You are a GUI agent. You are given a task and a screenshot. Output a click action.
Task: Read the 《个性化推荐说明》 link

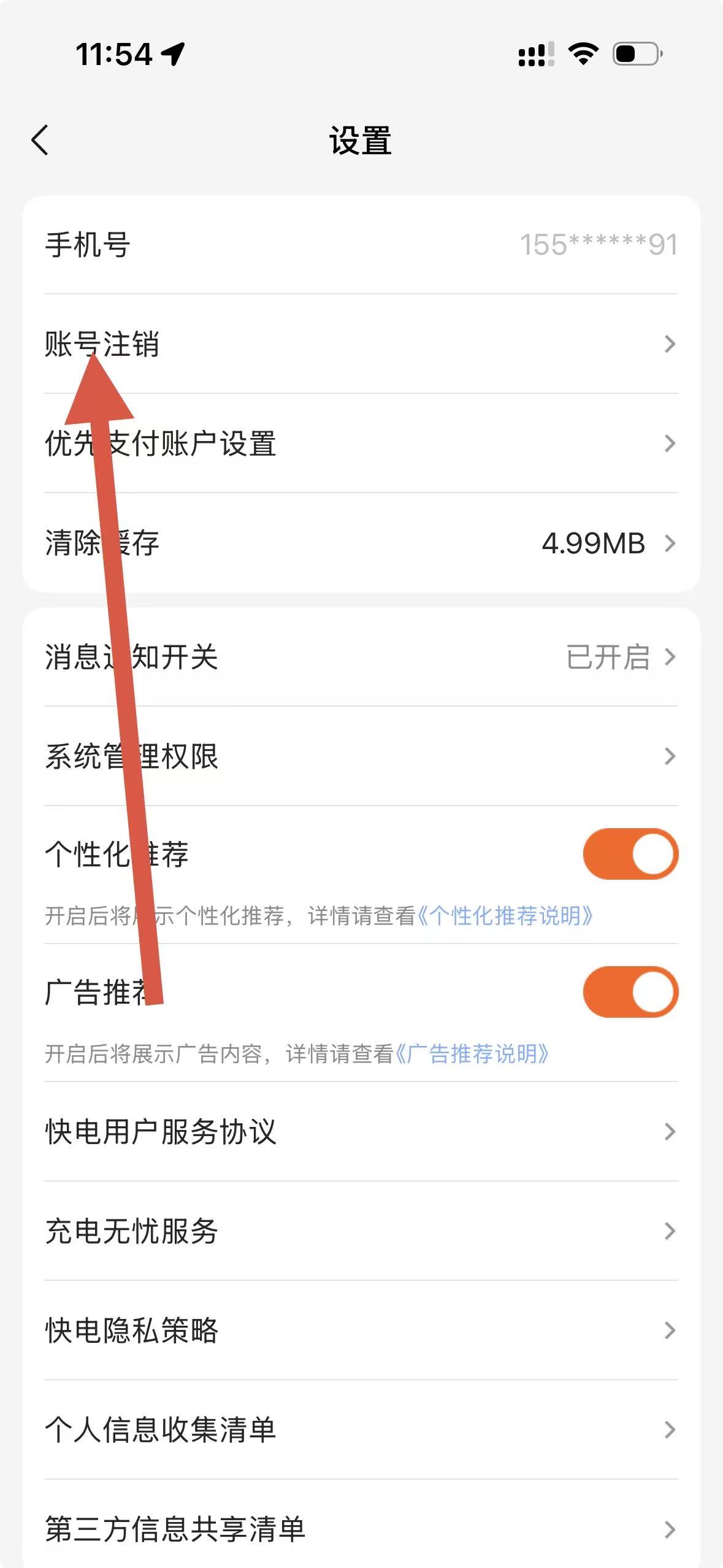[505, 916]
